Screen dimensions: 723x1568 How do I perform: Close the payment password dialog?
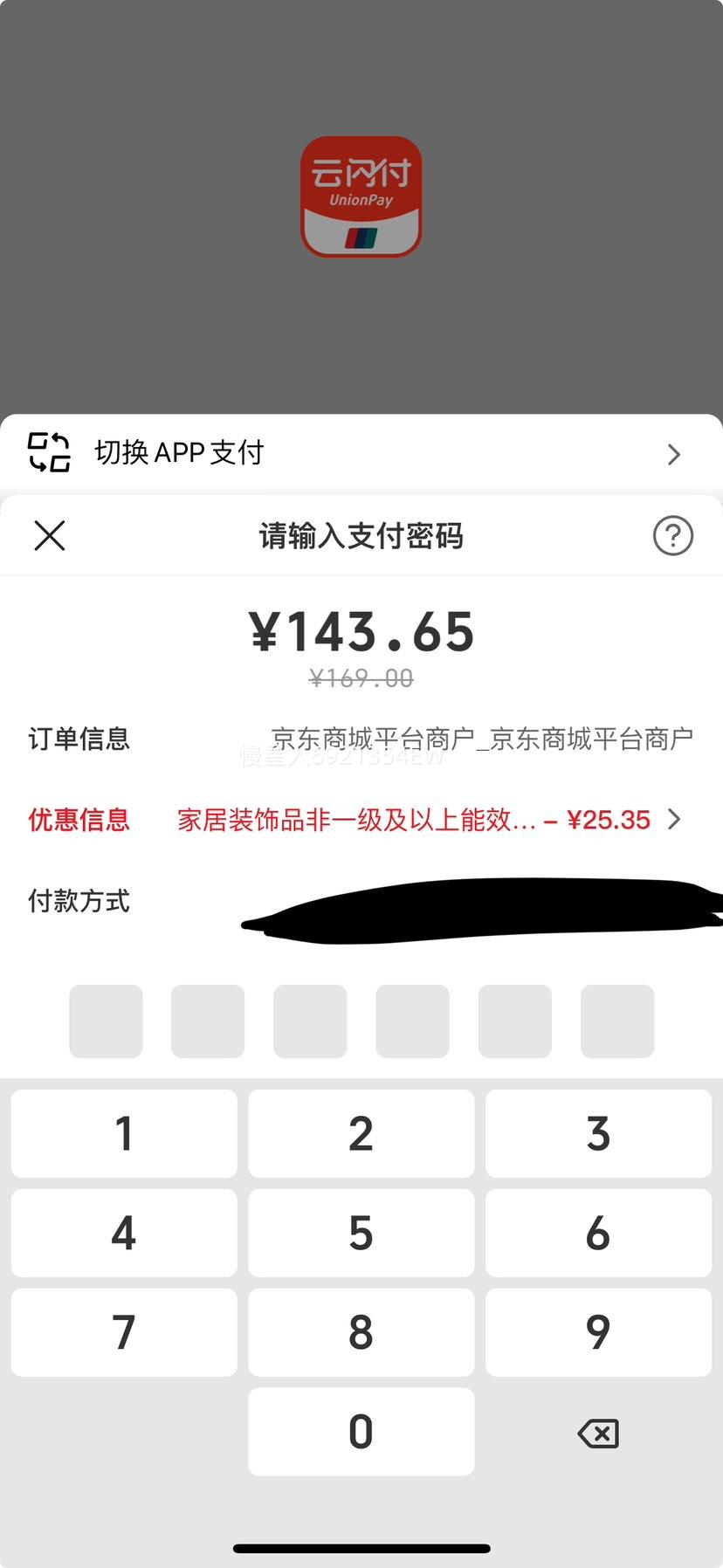pos(50,535)
